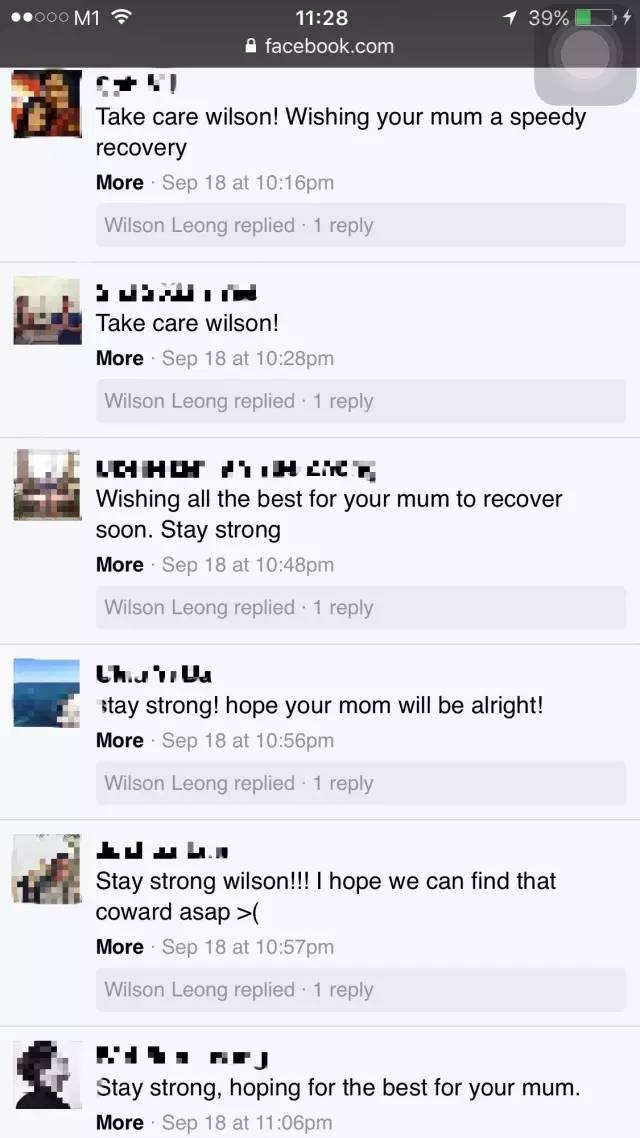Open the AssistiveTouch floating button

pyautogui.click(x=585, y=55)
